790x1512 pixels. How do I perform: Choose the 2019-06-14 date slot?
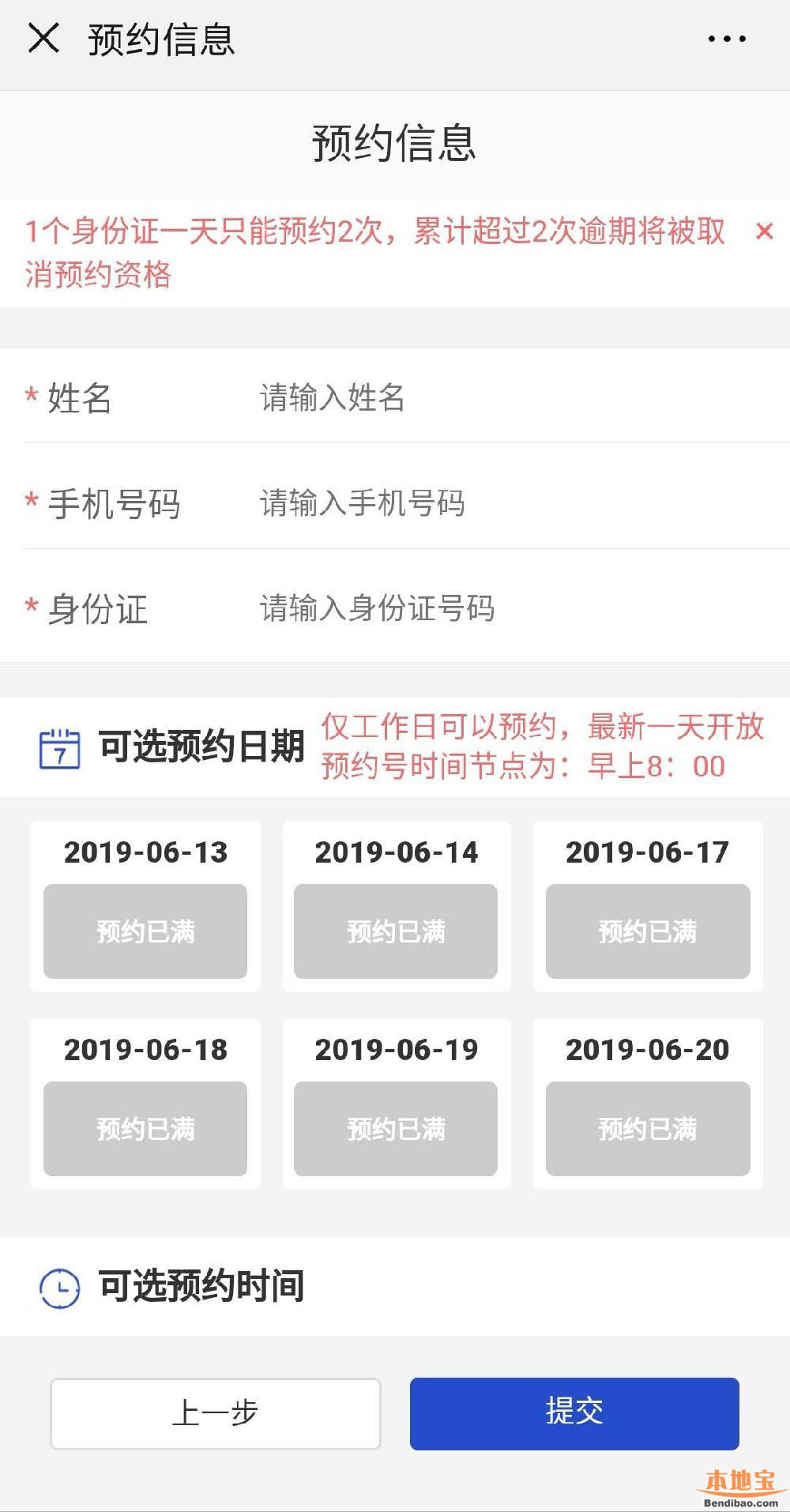tap(397, 906)
